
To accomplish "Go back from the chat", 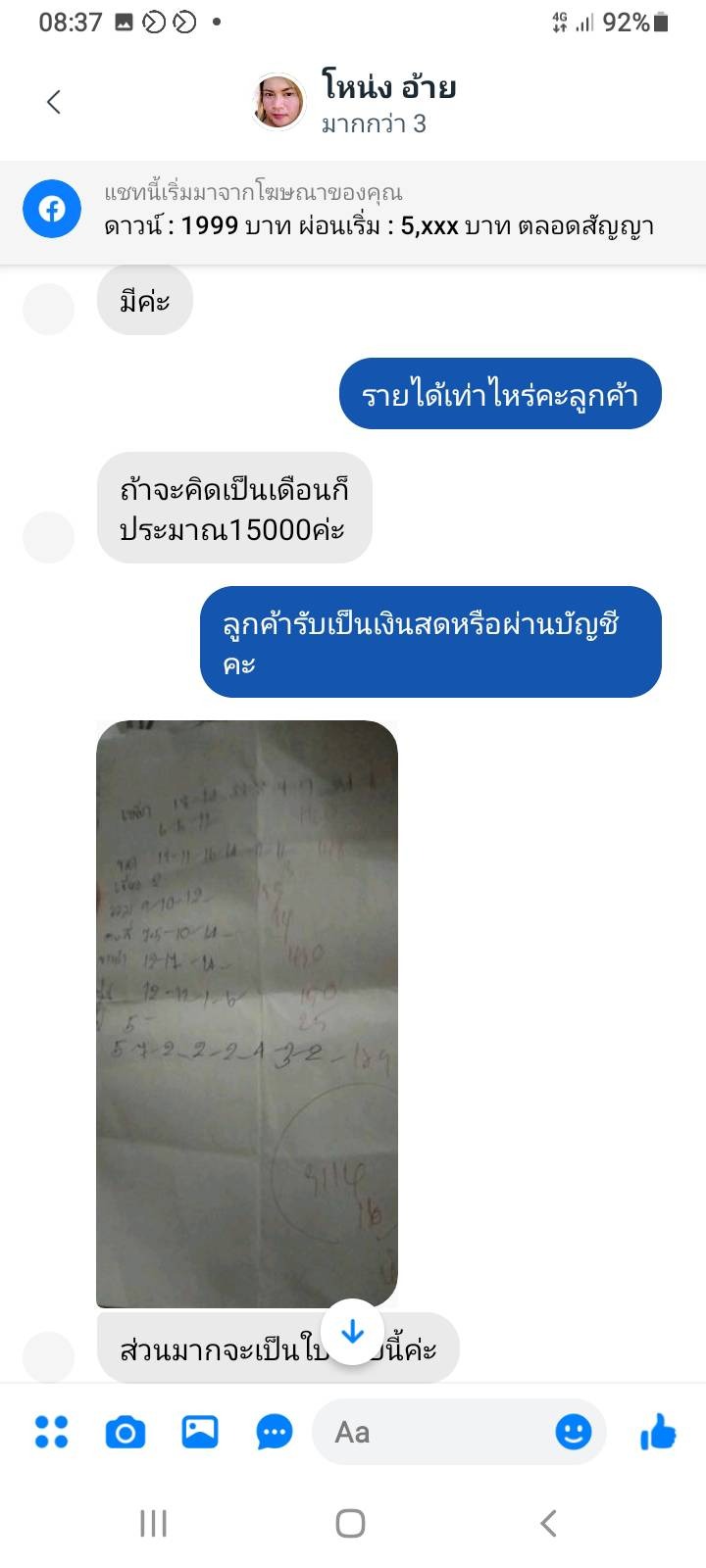I will 54,102.
